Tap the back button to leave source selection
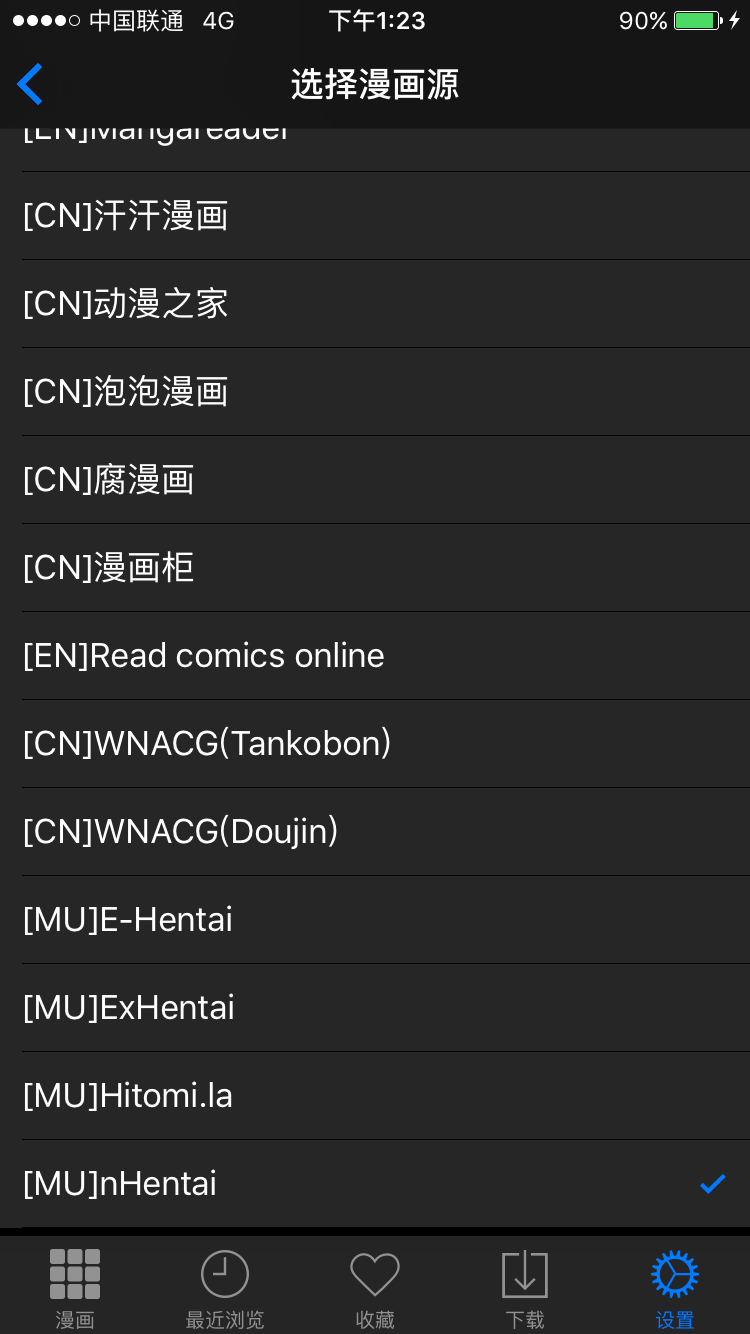Viewport: 750px width, 1334px height. (30, 84)
